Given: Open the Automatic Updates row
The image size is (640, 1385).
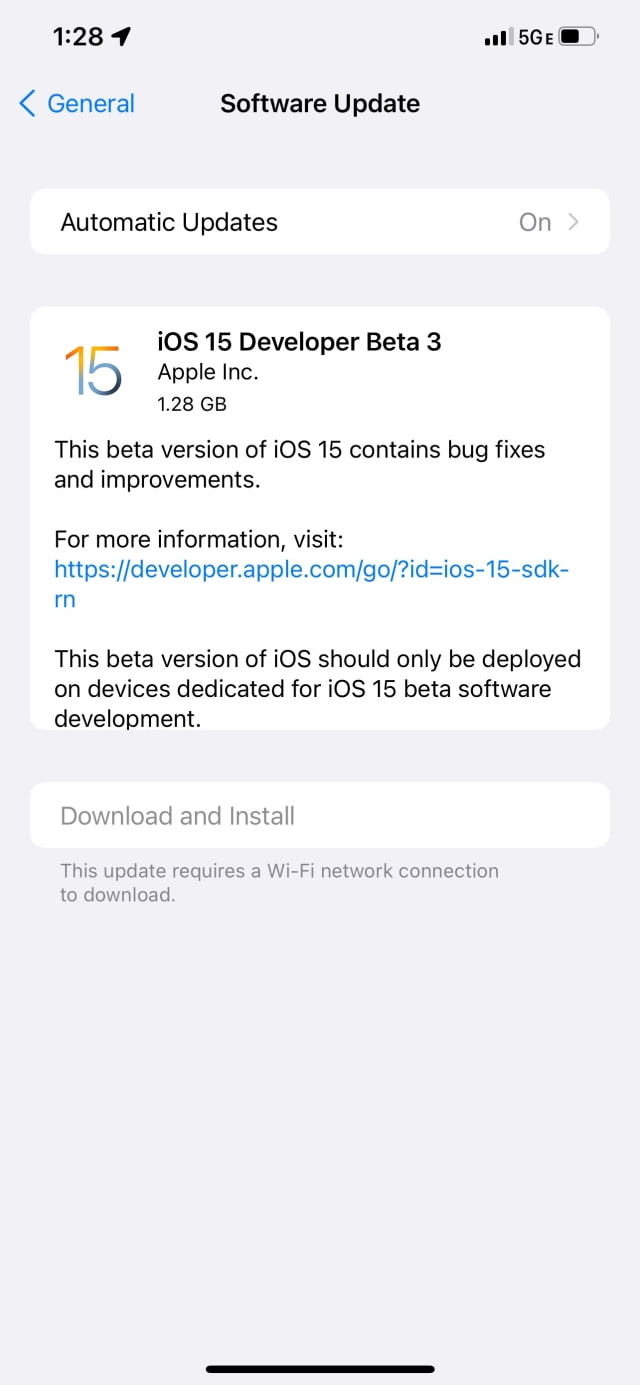Looking at the screenshot, I should click(320, 222).
